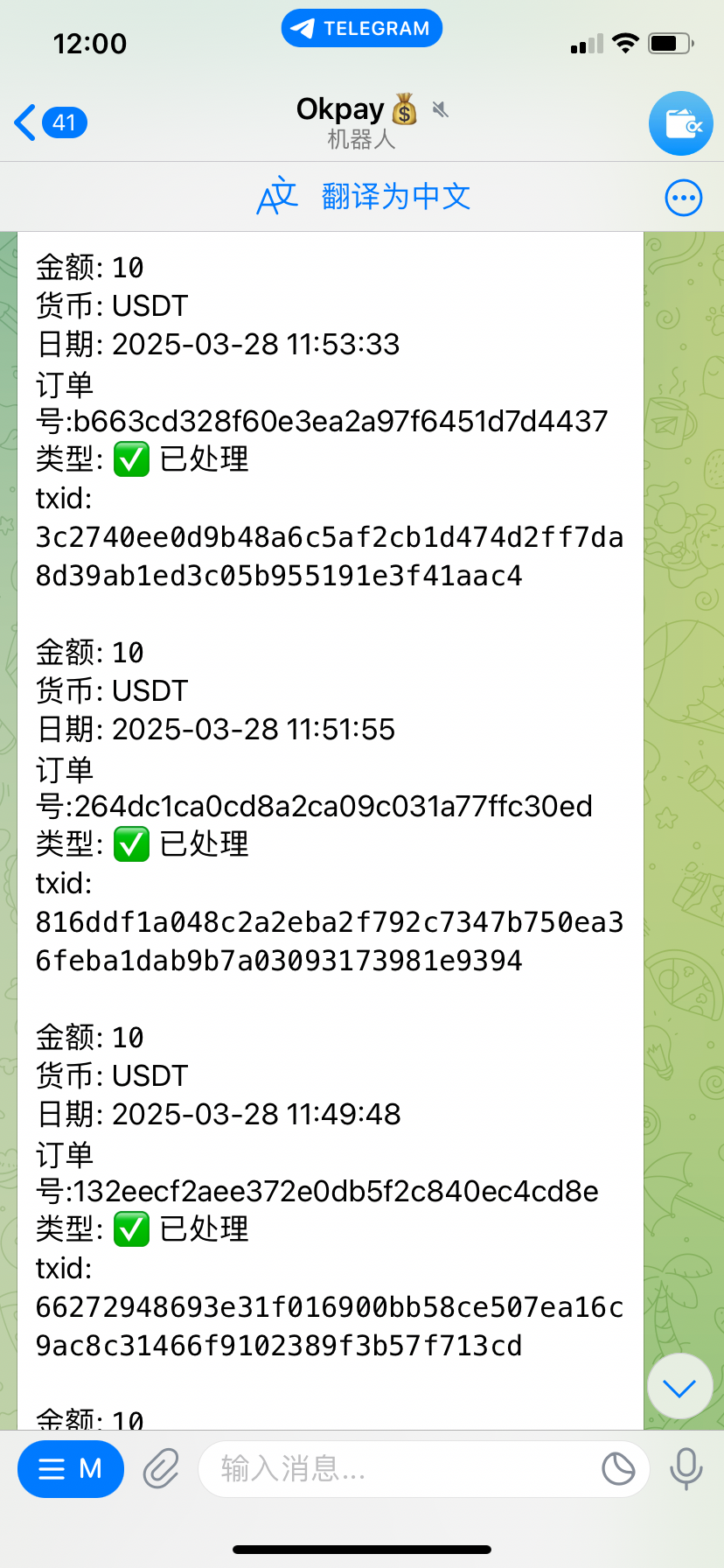The height and width of the screenshot is (1568, 724).
Task: Focus the 输入消息 message field
Action: click(x=393, y=1469)
